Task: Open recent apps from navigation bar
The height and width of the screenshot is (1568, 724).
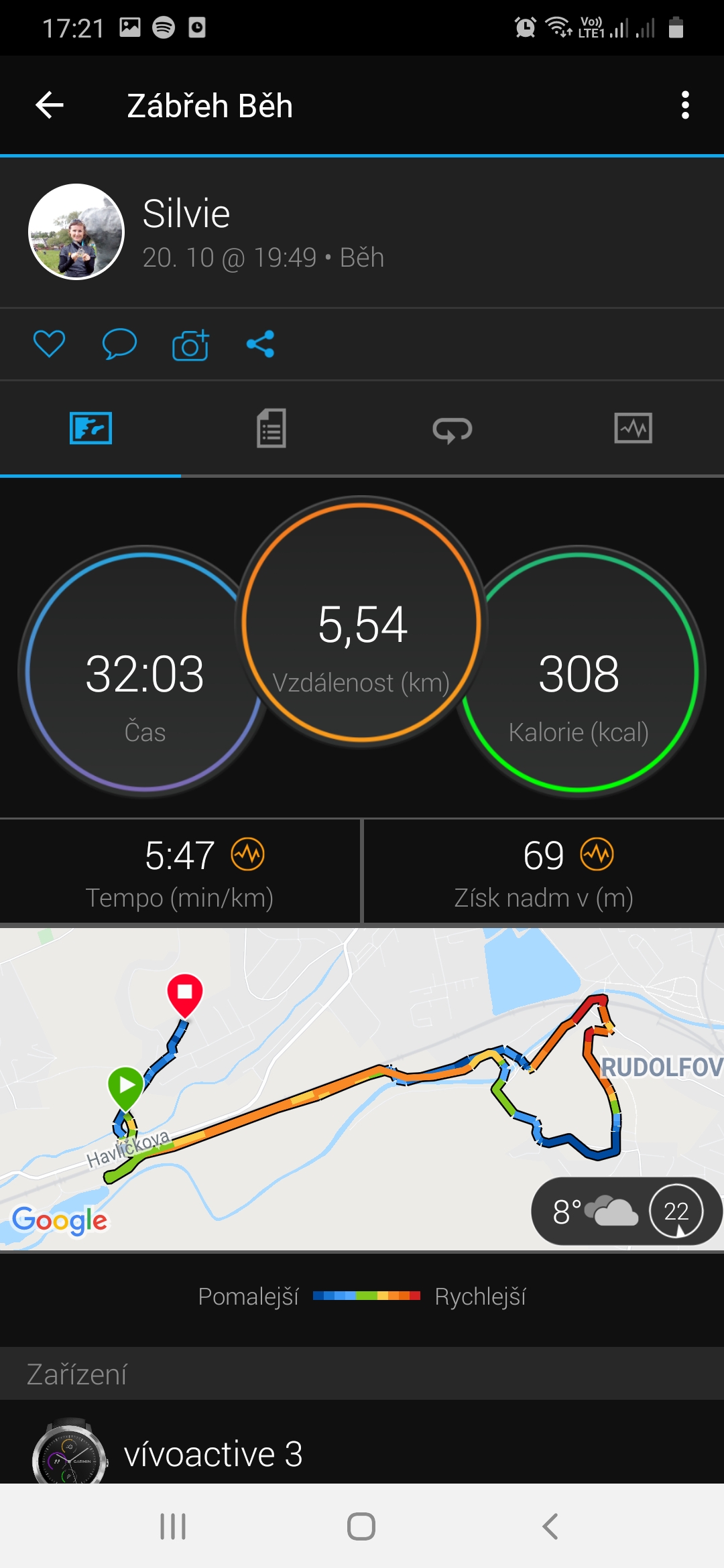Action: tap(173, 1526)
